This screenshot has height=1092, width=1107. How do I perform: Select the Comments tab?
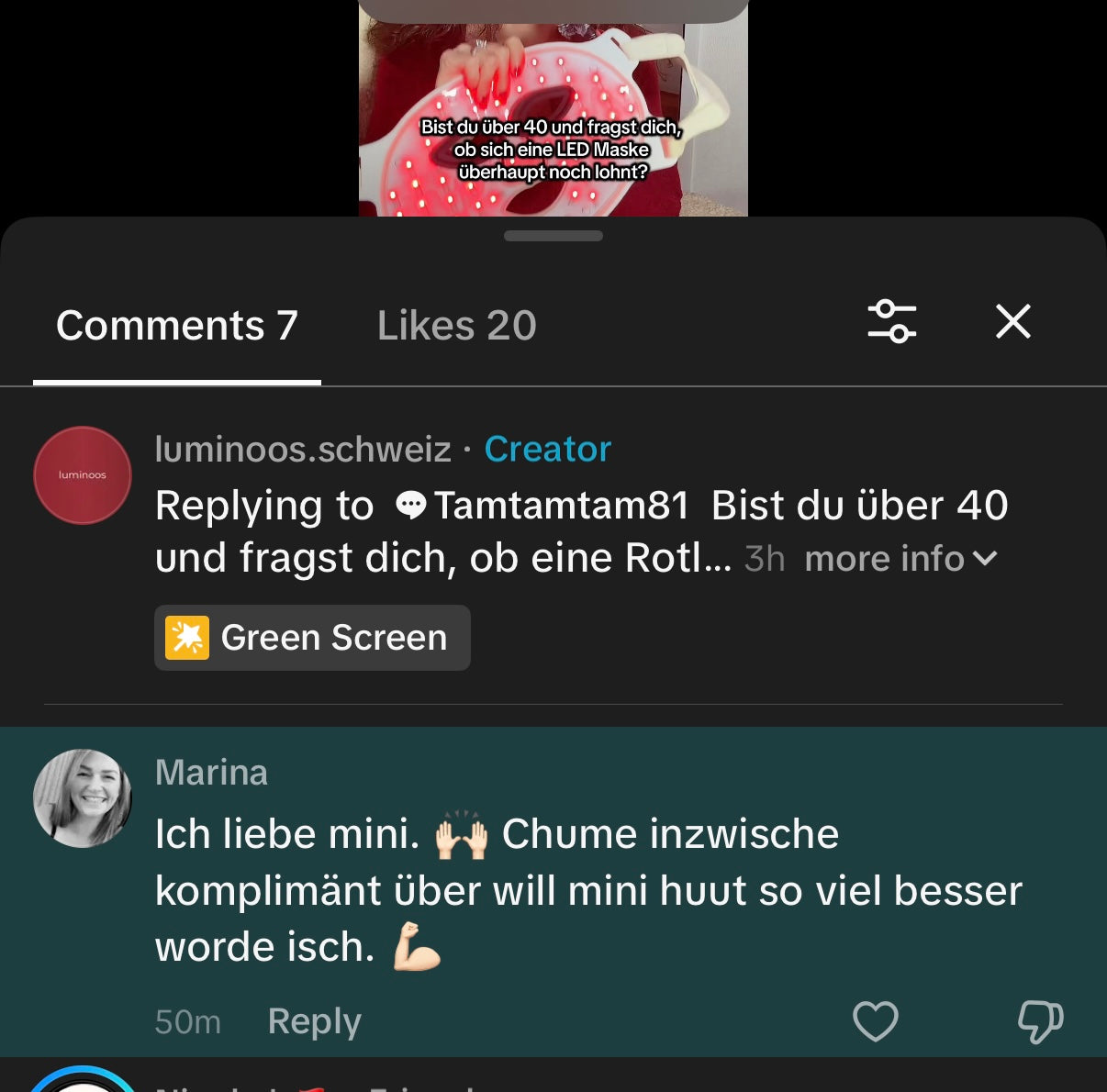click(x=177, y=326)
